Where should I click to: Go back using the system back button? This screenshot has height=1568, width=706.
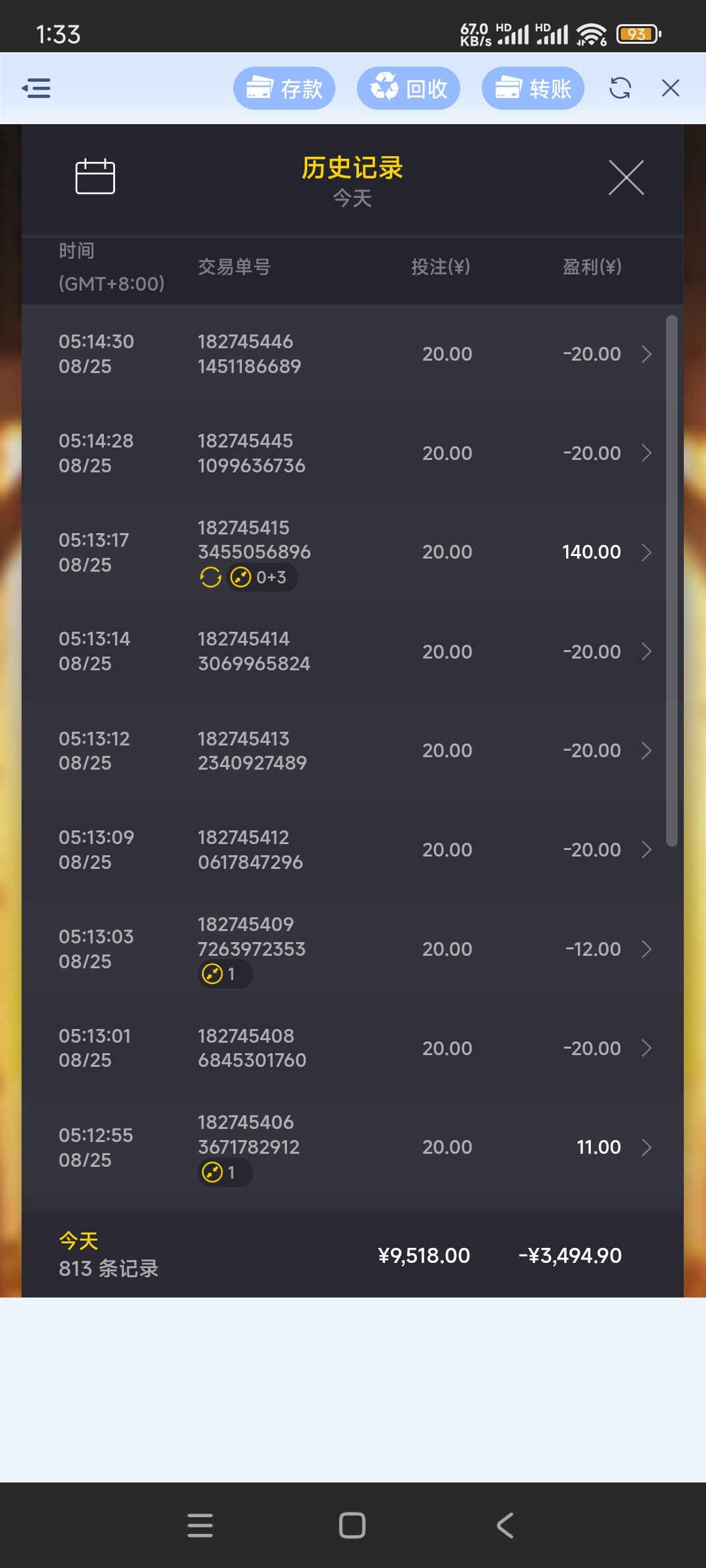505,1526
